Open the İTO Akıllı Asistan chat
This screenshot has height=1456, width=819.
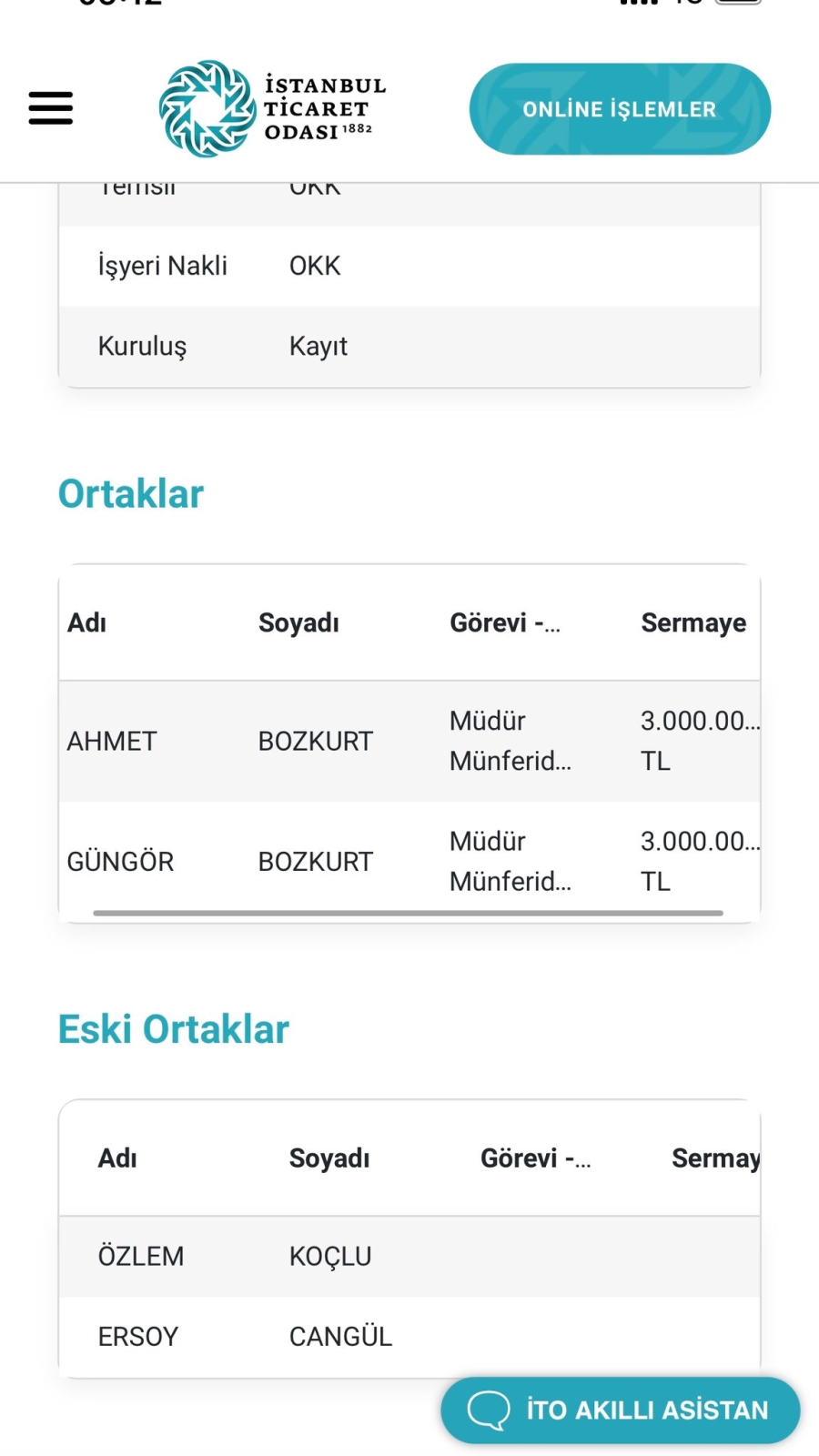coord(621,1410)
